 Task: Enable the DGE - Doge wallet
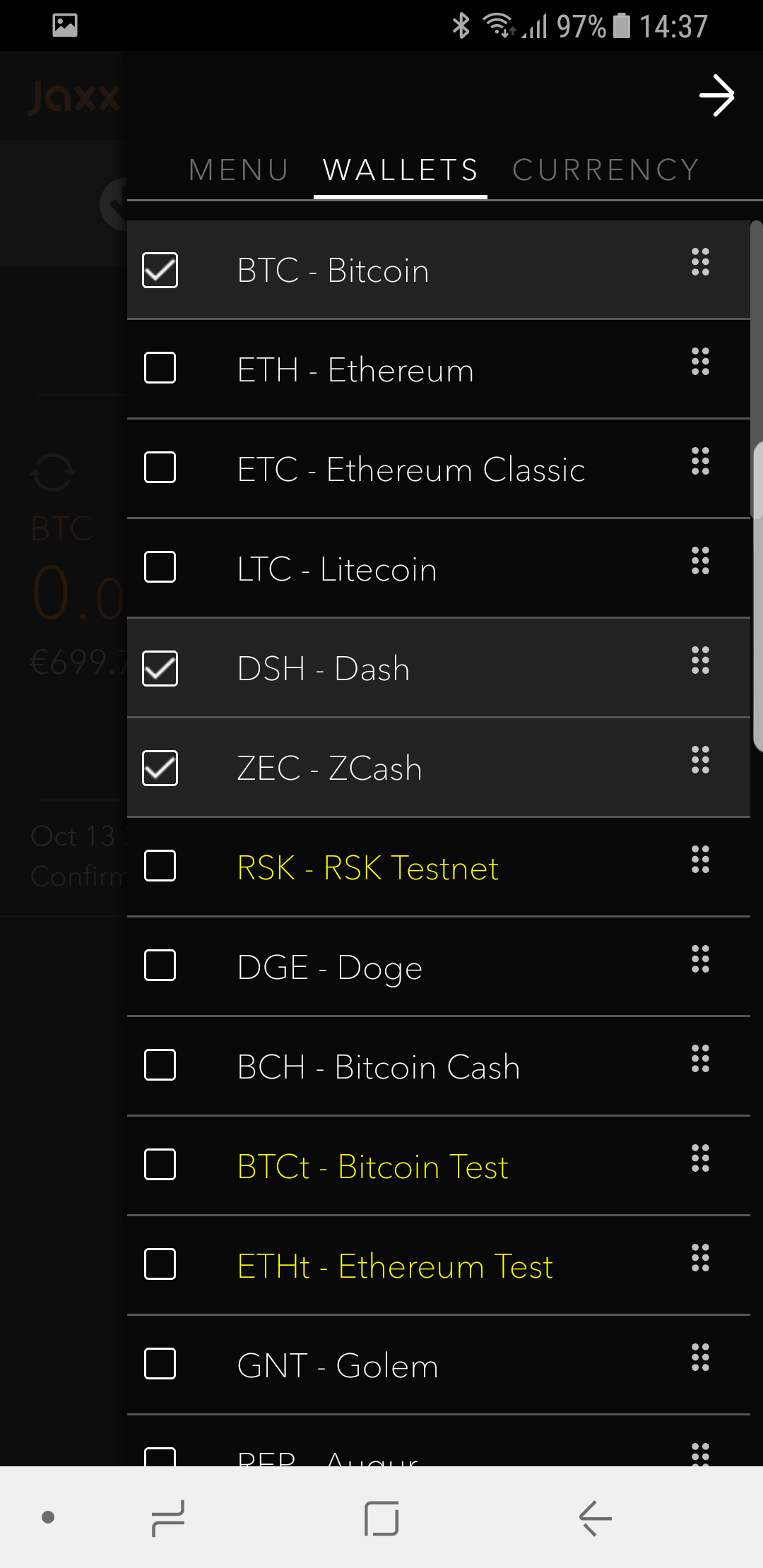[x=160, y=966]
